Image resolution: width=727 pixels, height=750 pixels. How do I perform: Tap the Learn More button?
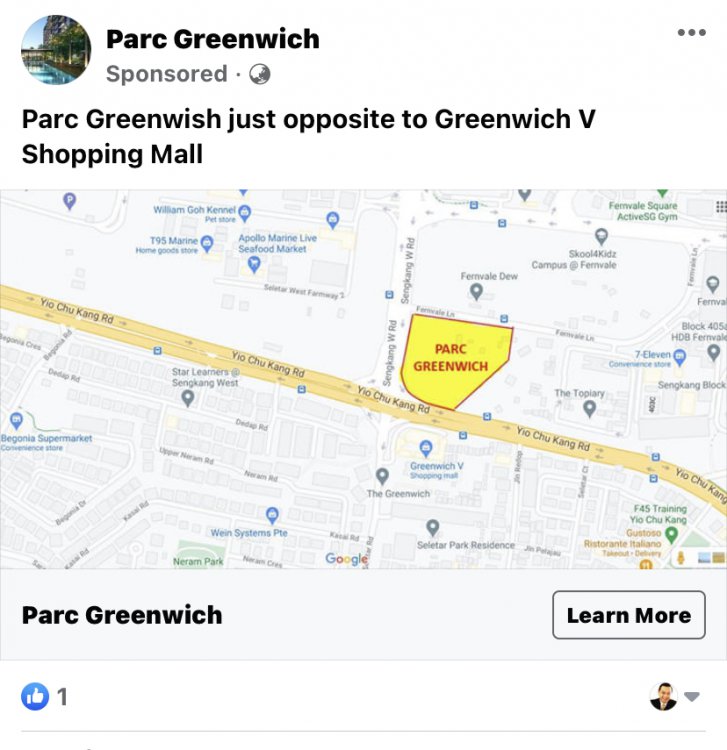[628, 615]
